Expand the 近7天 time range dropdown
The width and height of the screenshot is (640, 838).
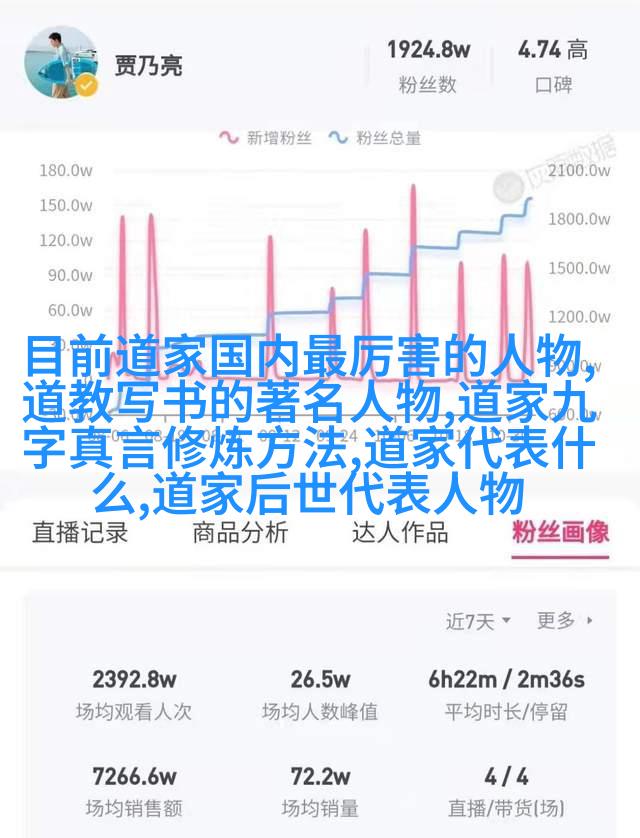[x=478, y=621]
